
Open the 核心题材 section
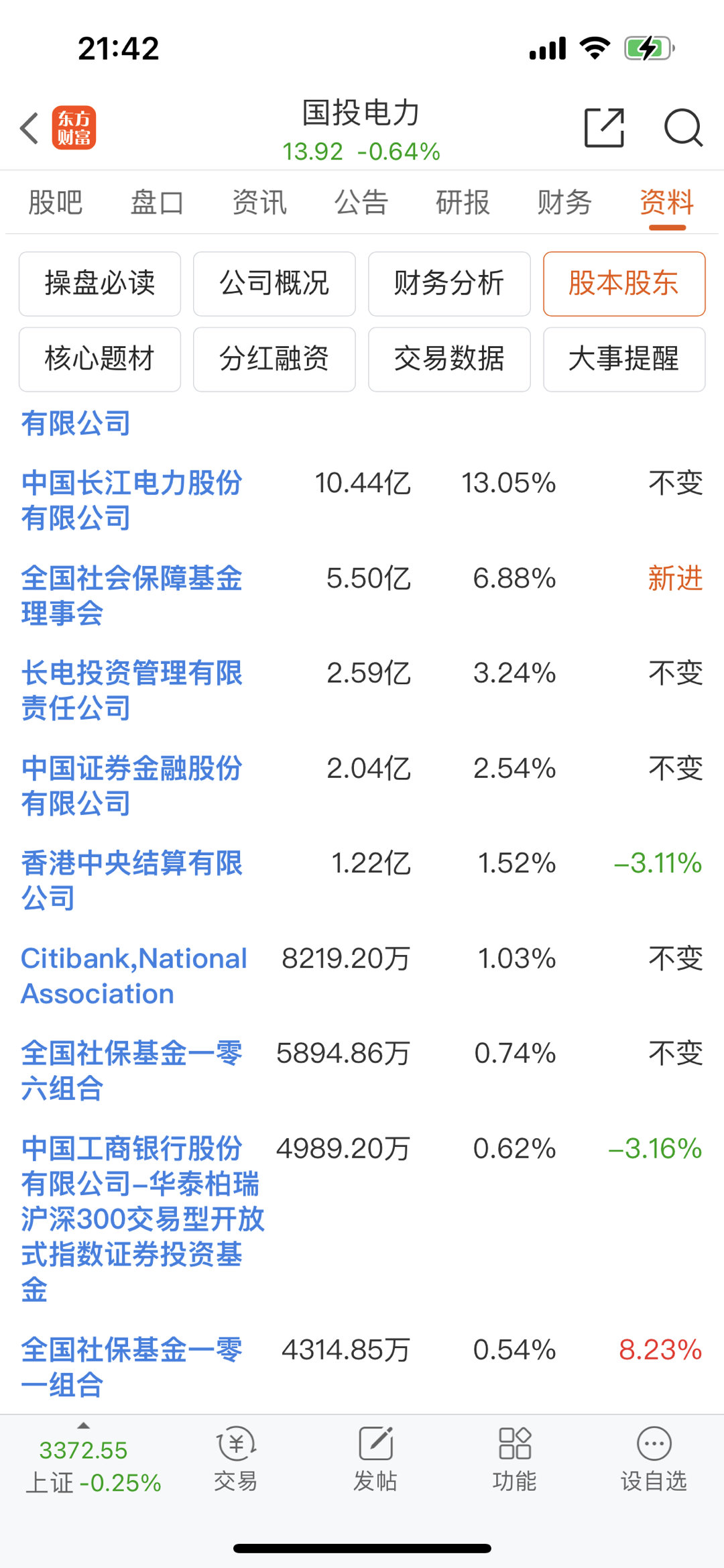100,359
